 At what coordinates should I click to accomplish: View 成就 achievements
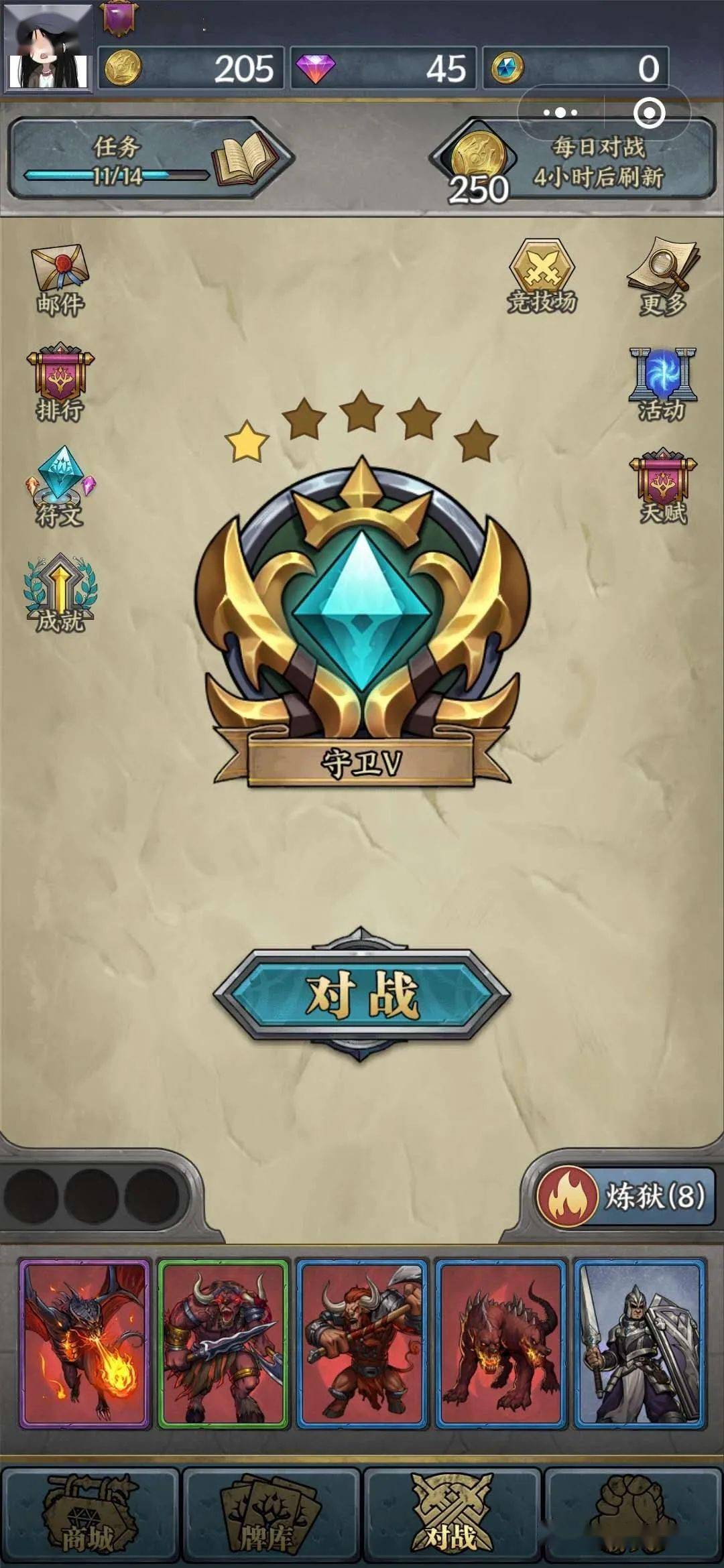(60, 594)
